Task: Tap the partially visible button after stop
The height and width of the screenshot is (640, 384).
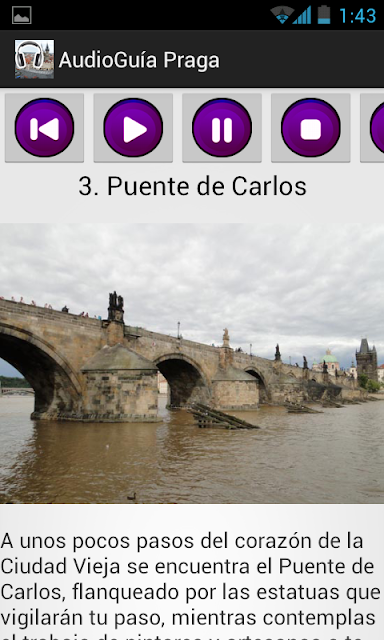Action: click(372, 128)
